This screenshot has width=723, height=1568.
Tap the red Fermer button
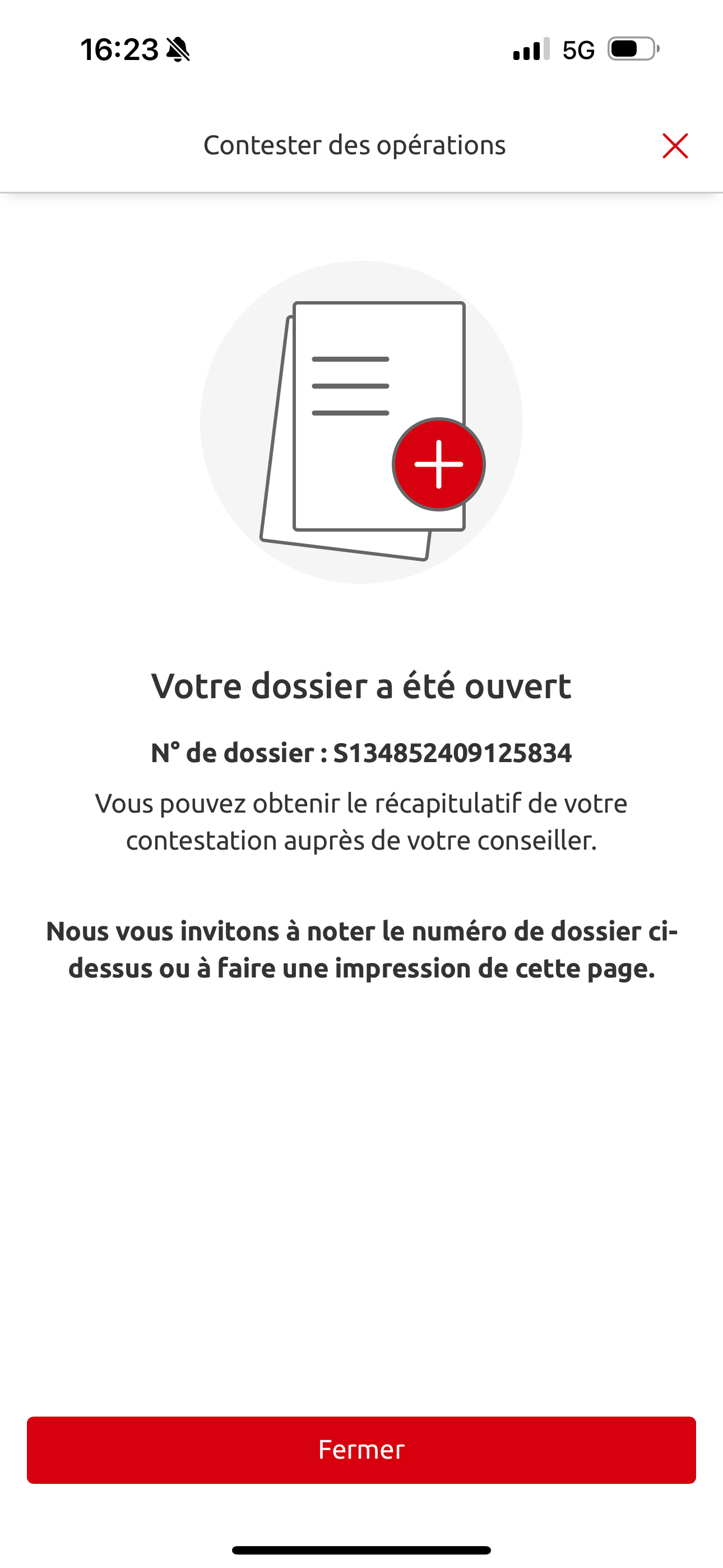coord(361,1450)
